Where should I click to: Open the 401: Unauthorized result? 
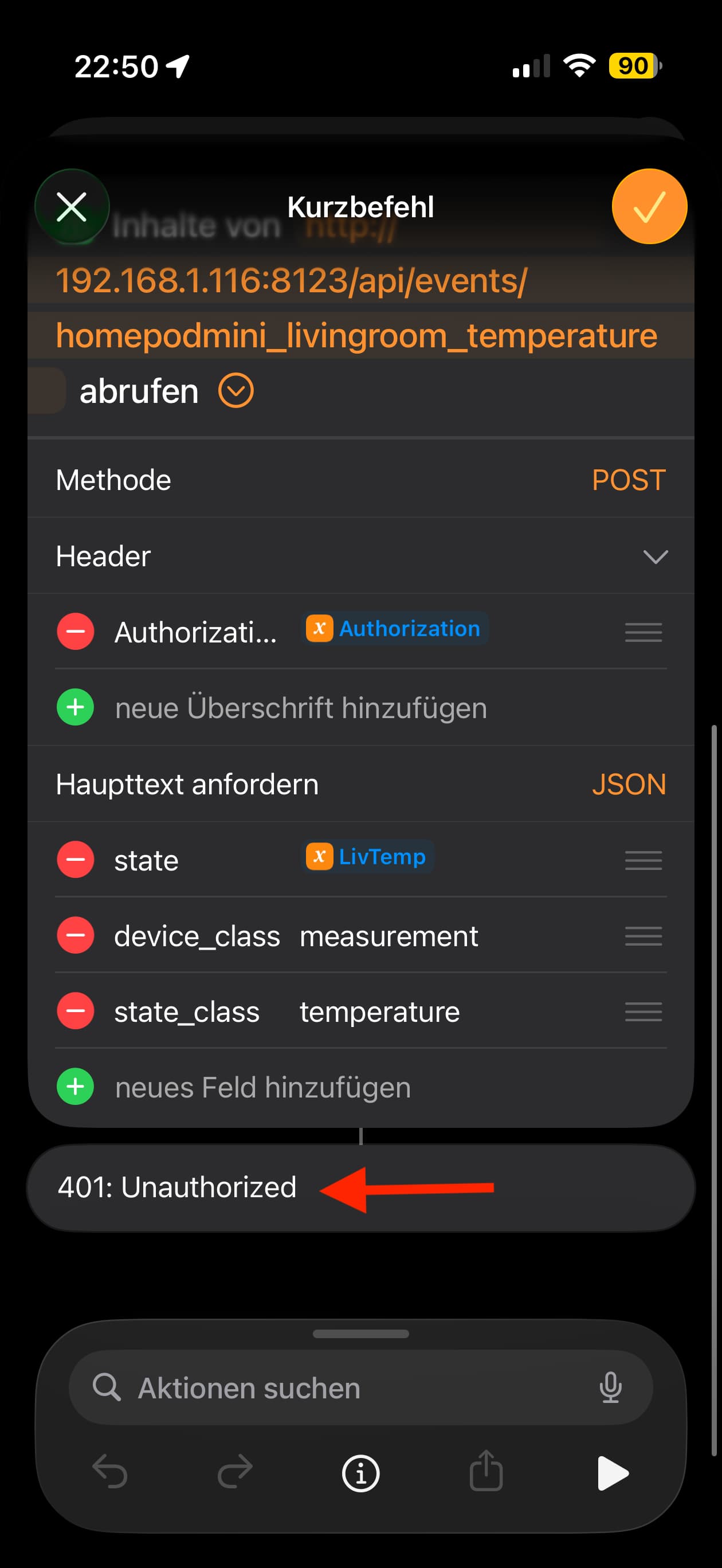click(176, 1187)
